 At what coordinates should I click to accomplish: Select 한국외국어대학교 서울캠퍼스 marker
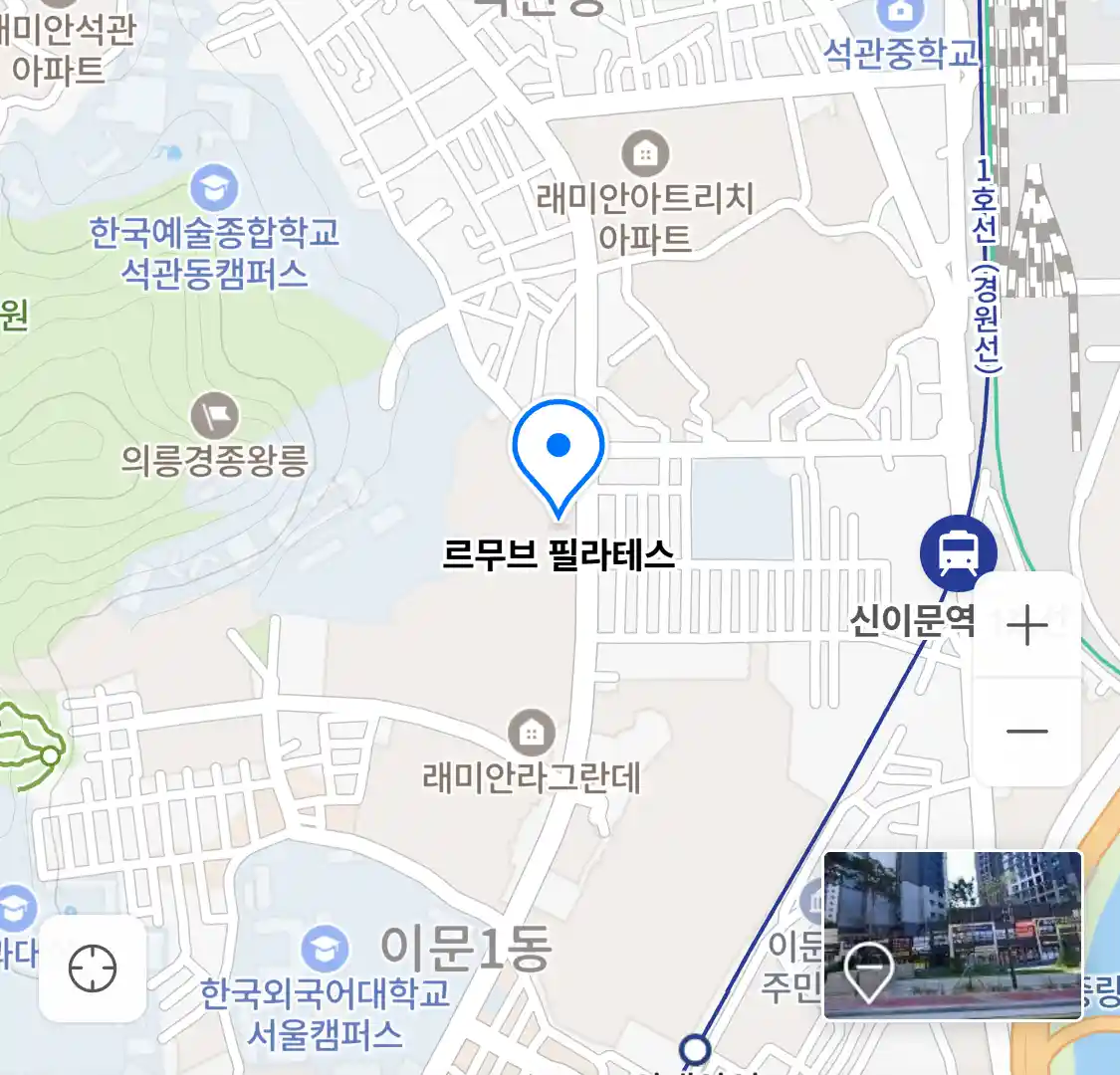[x=325, y=949]
